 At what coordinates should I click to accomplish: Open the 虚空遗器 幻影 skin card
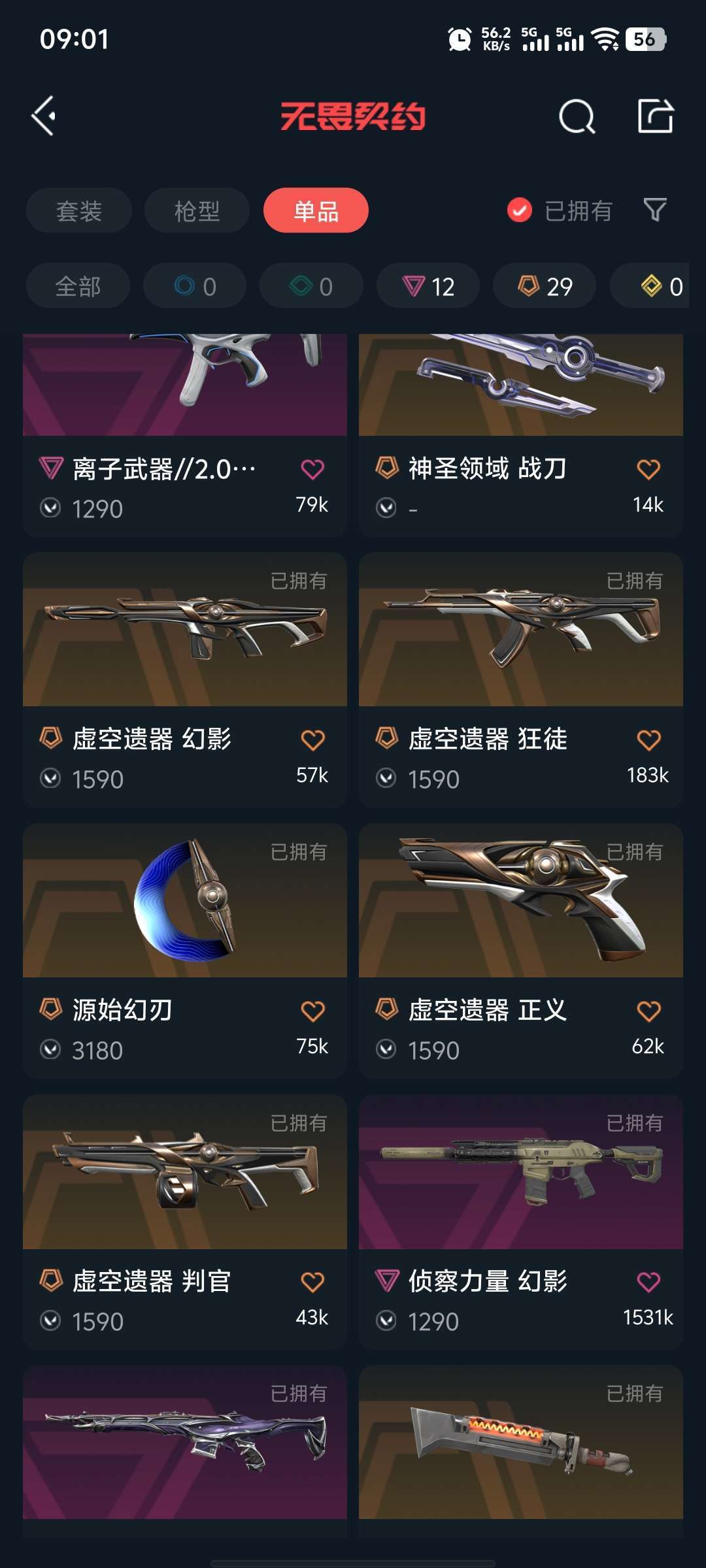coord(185,679)
